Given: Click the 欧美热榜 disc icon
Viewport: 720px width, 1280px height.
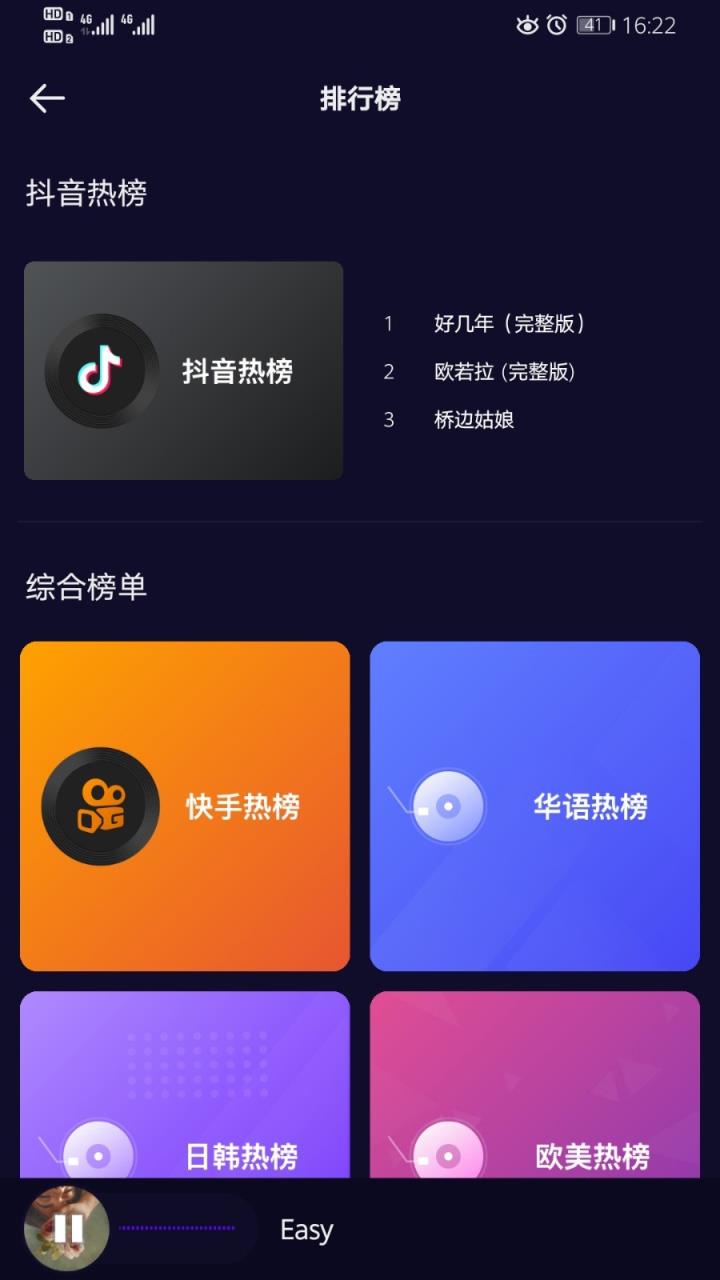Looking at the screenshot, I should point(448,1155).
